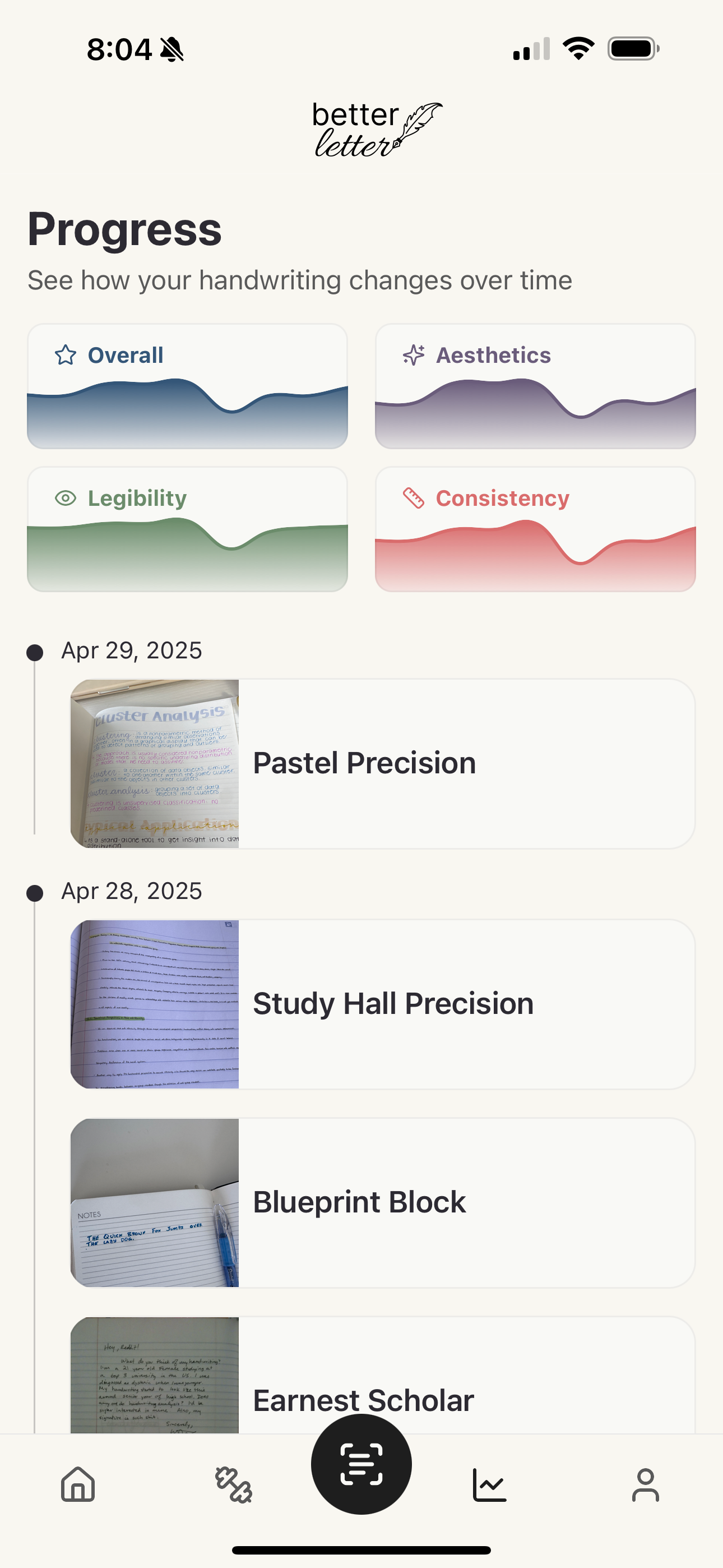Open the Overall progress chart card
This screenshot has height=1568, width=723.
187,386
